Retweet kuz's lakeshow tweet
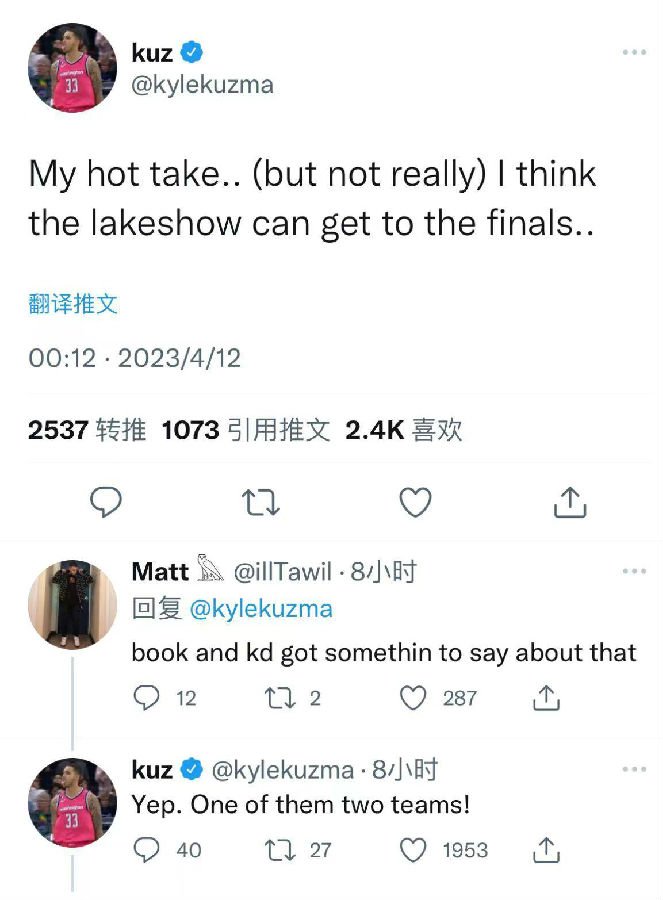This screenshot has height=900, width=663. (262, 502)
